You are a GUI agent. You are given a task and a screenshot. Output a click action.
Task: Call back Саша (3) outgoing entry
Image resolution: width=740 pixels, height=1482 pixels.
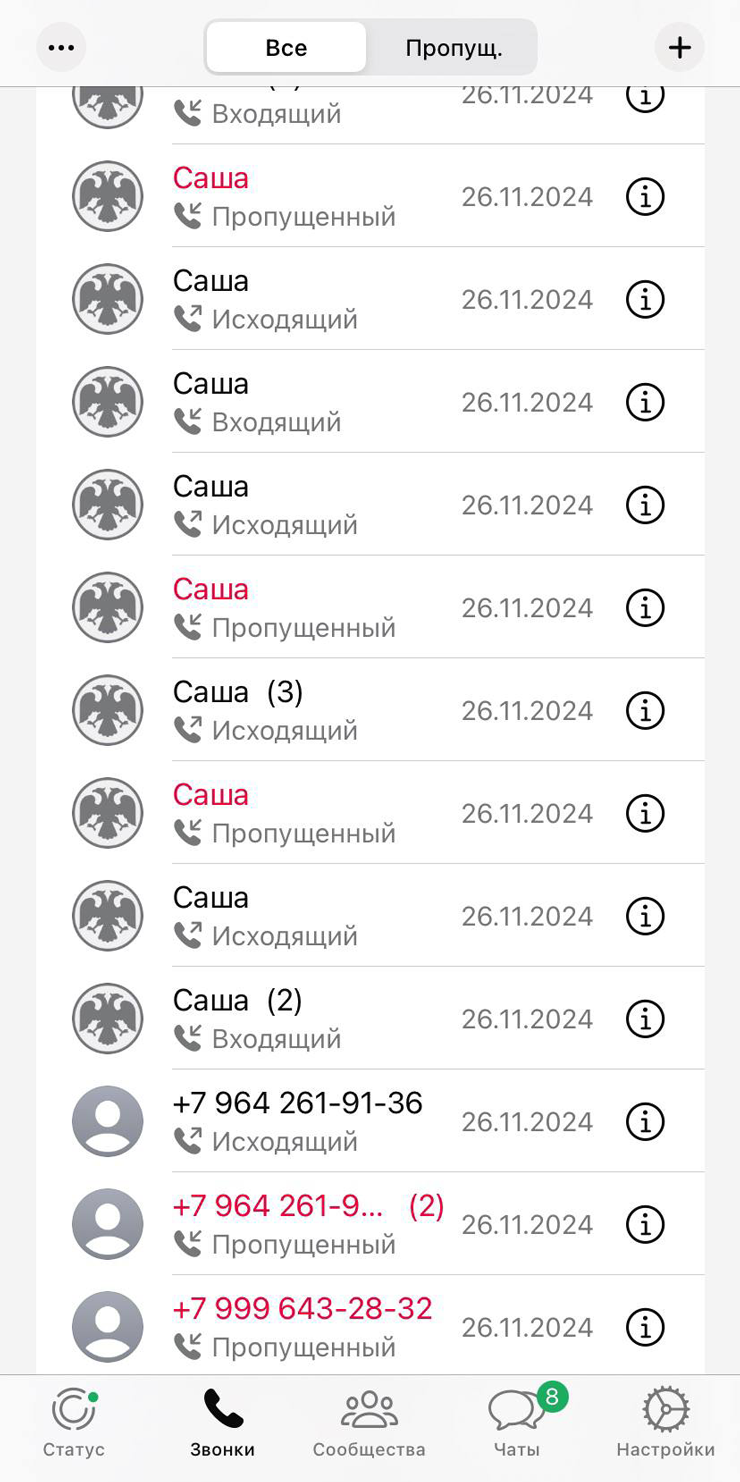pos(300,710)
